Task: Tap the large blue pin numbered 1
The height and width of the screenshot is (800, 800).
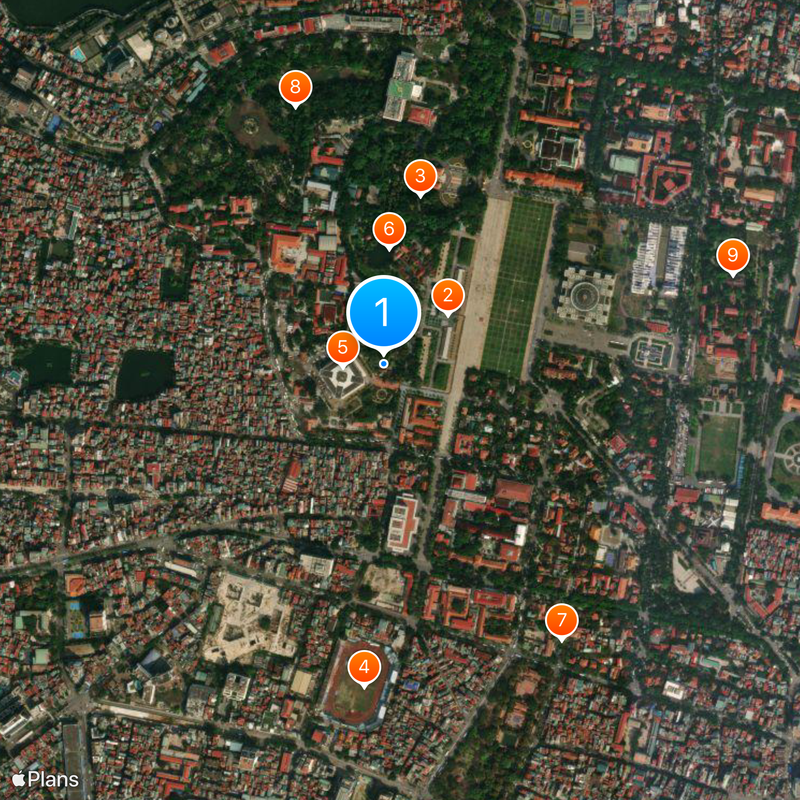Action: point(383,312)
